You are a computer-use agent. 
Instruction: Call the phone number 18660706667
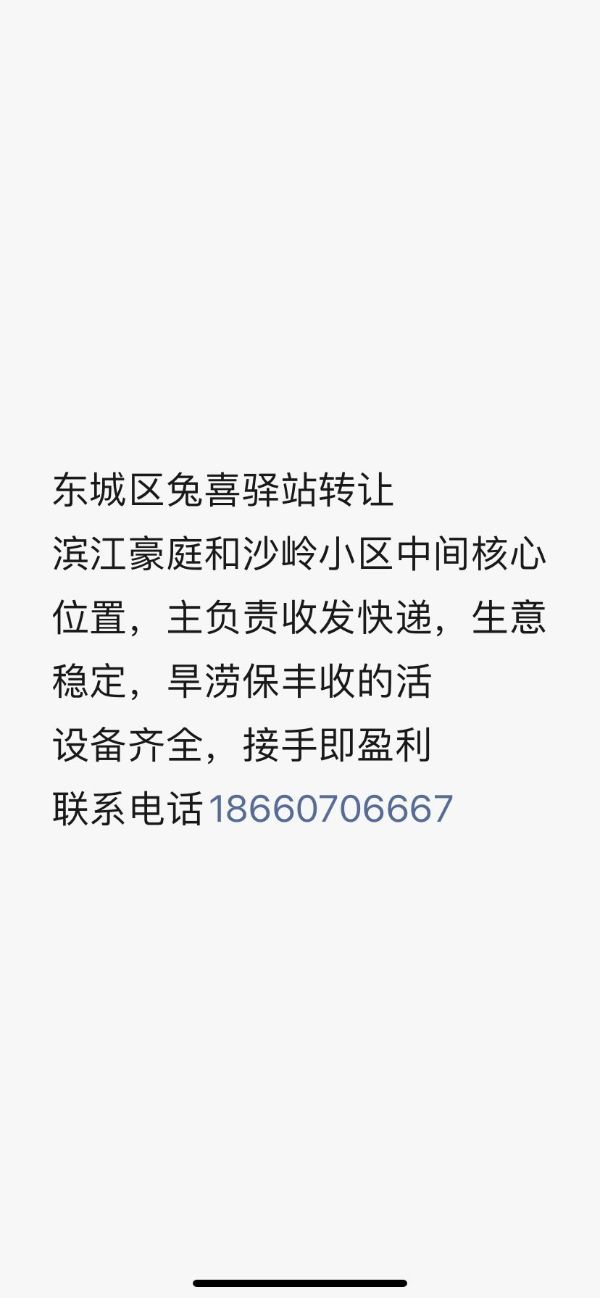coord(331,808)
